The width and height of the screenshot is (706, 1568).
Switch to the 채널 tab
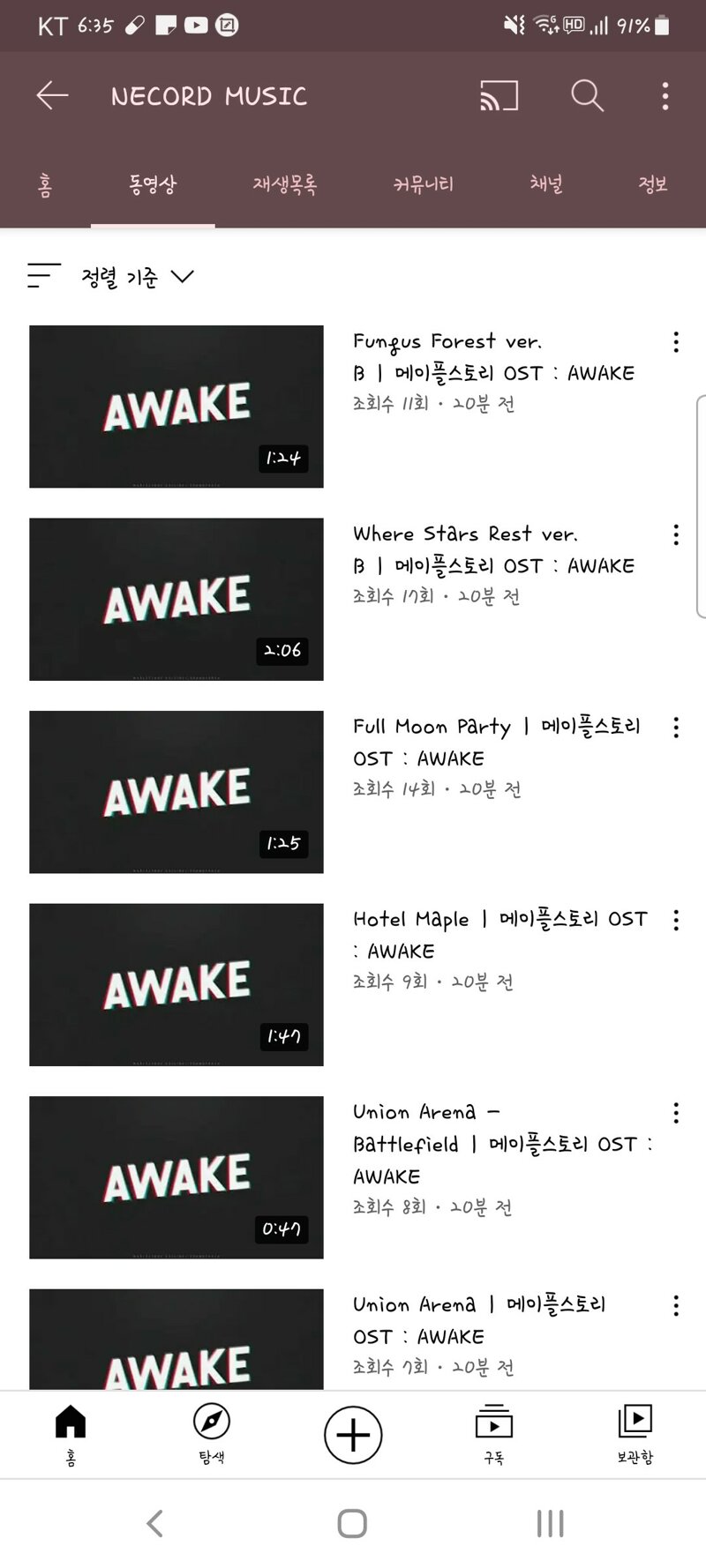pos(546,184)
